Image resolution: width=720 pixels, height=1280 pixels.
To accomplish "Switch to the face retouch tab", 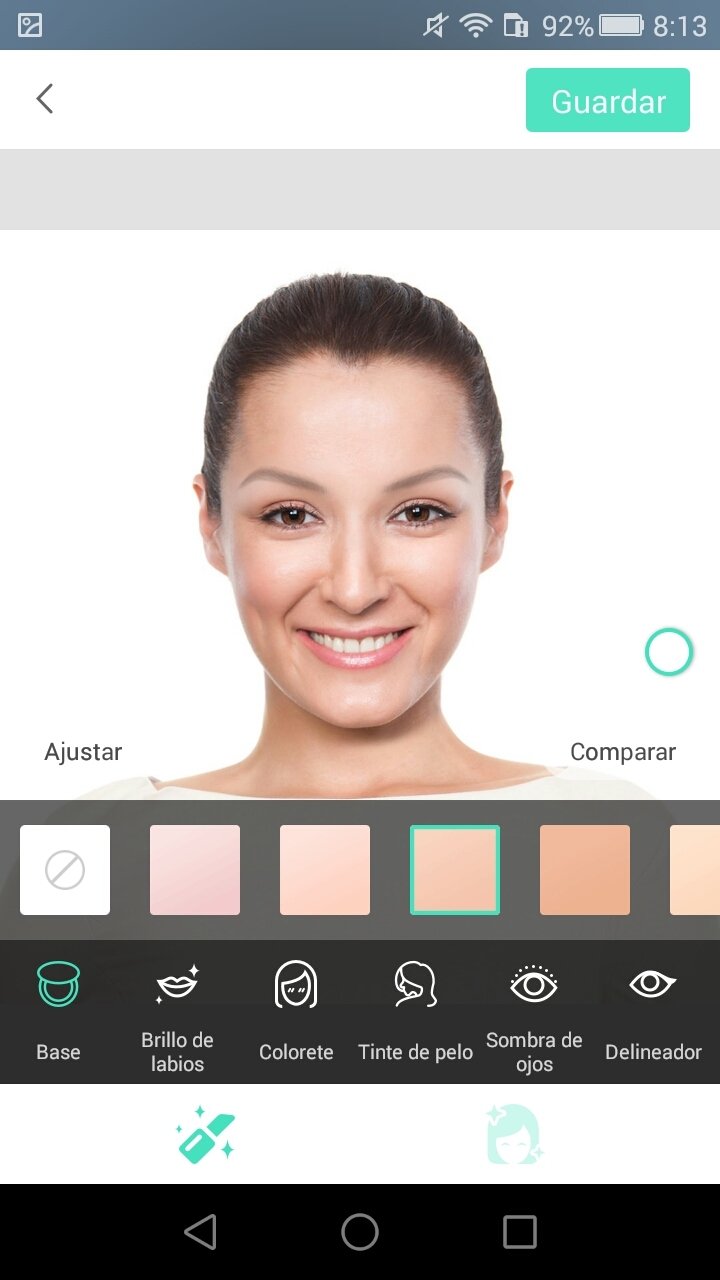I will point(514,1135).
